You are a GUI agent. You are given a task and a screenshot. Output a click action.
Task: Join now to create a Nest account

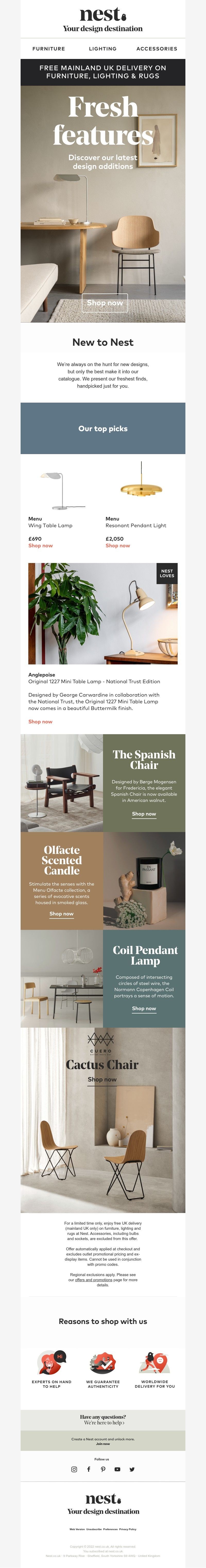pyautogui.click(x=103, y=1444)
